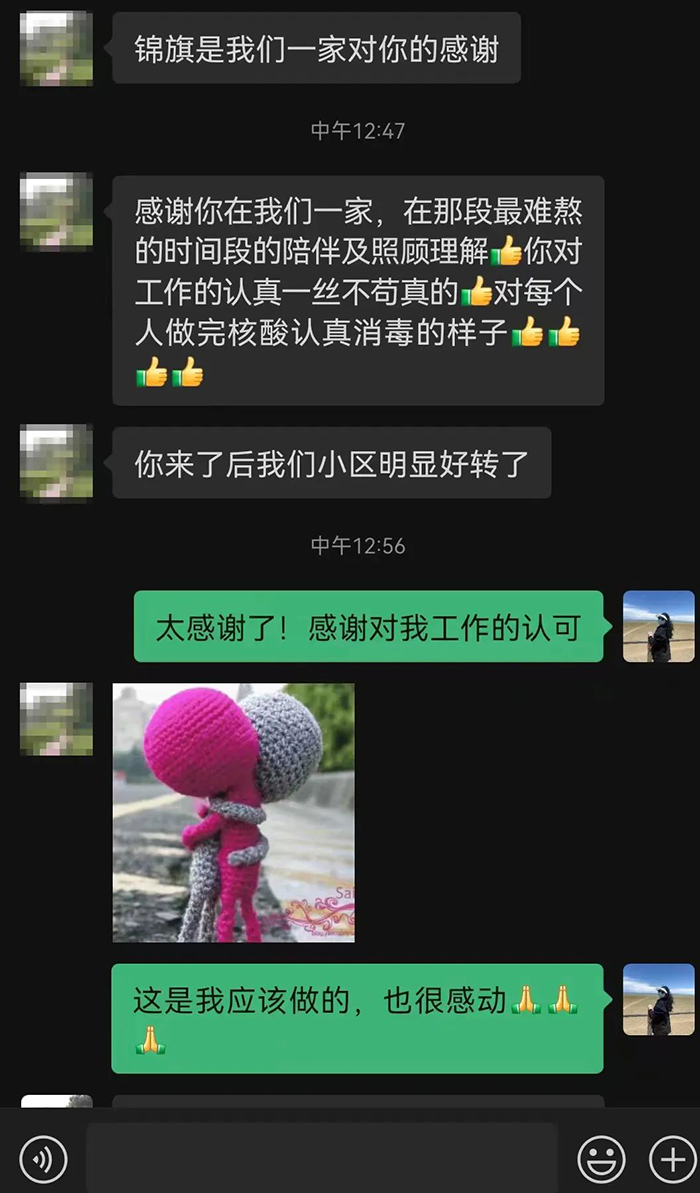Screen dimensions: 700x1193
Task: Open the plus menu for more attachments
Action: [x=670, y=1160]
